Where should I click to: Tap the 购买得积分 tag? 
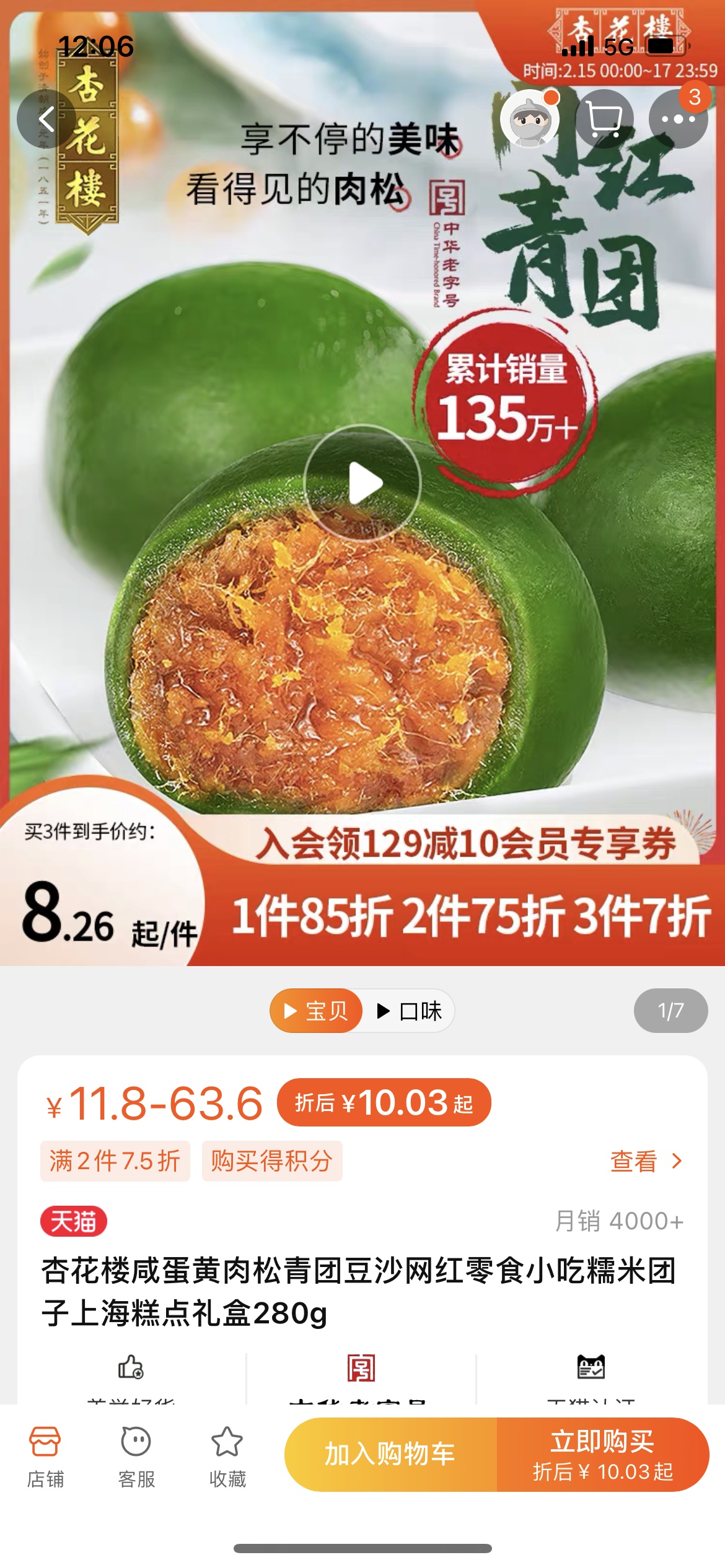pyautogui.click(x=272, y=1161)
